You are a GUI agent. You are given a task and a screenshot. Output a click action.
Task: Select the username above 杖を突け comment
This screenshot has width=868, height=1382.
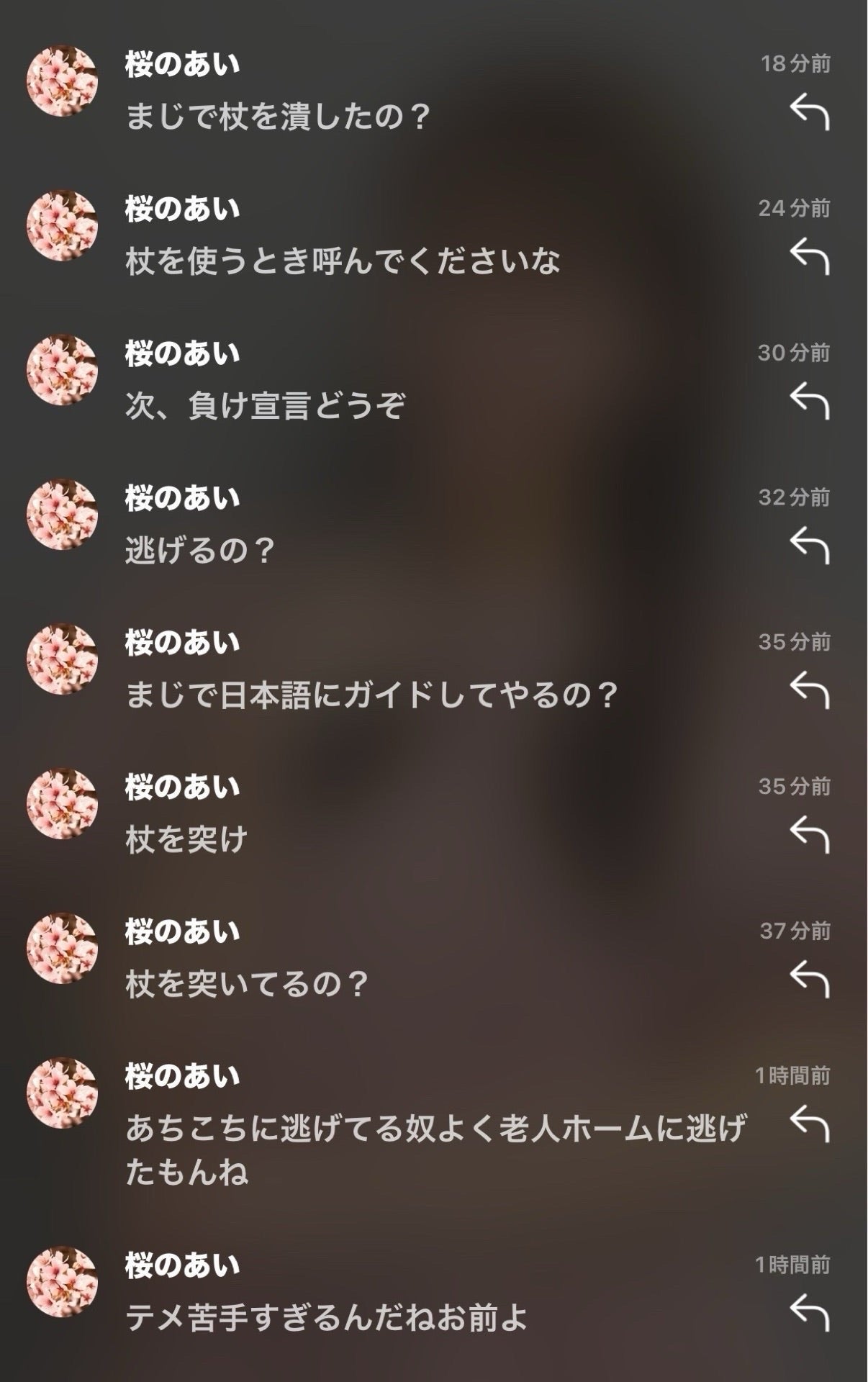click(x=180, y=786)
